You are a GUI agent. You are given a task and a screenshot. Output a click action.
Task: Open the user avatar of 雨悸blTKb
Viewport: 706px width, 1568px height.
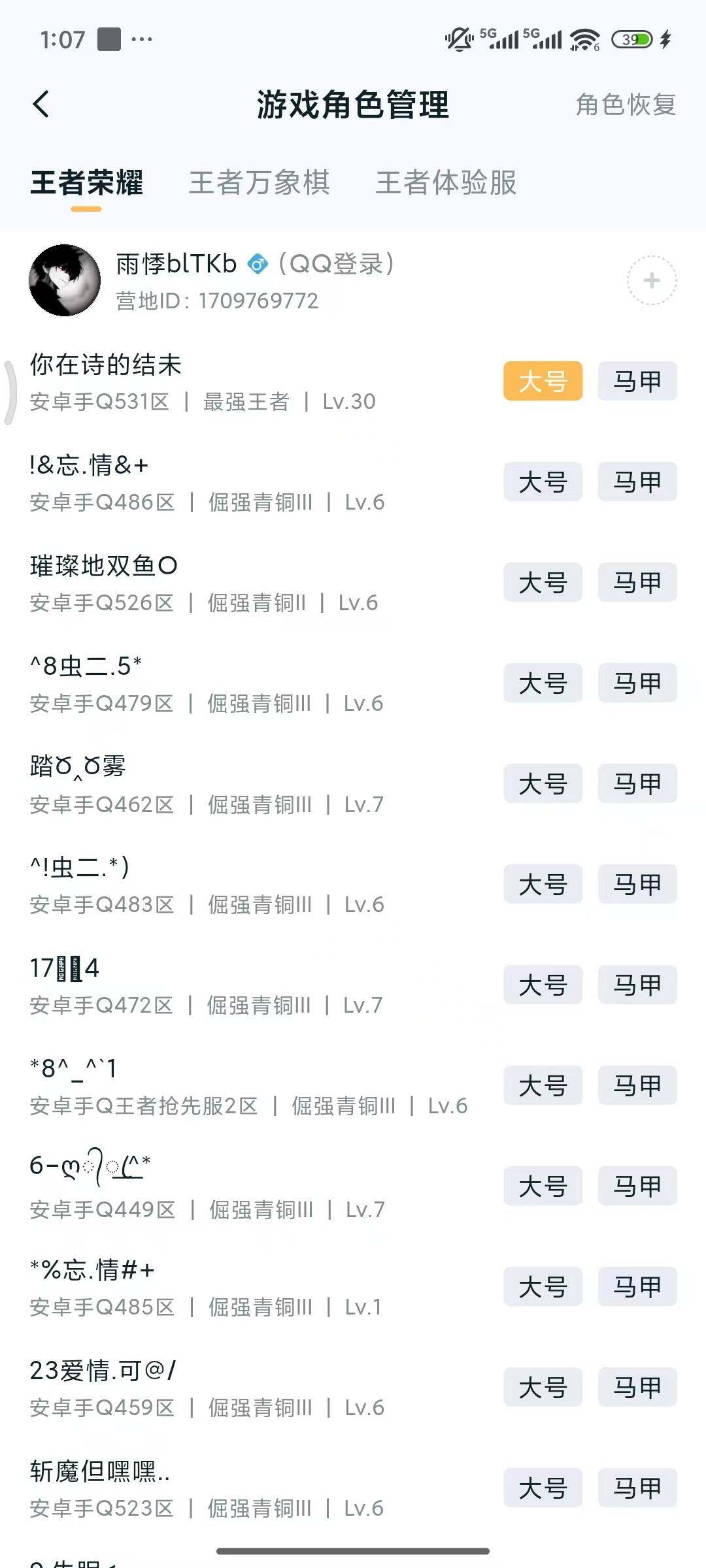pos(67,280)
